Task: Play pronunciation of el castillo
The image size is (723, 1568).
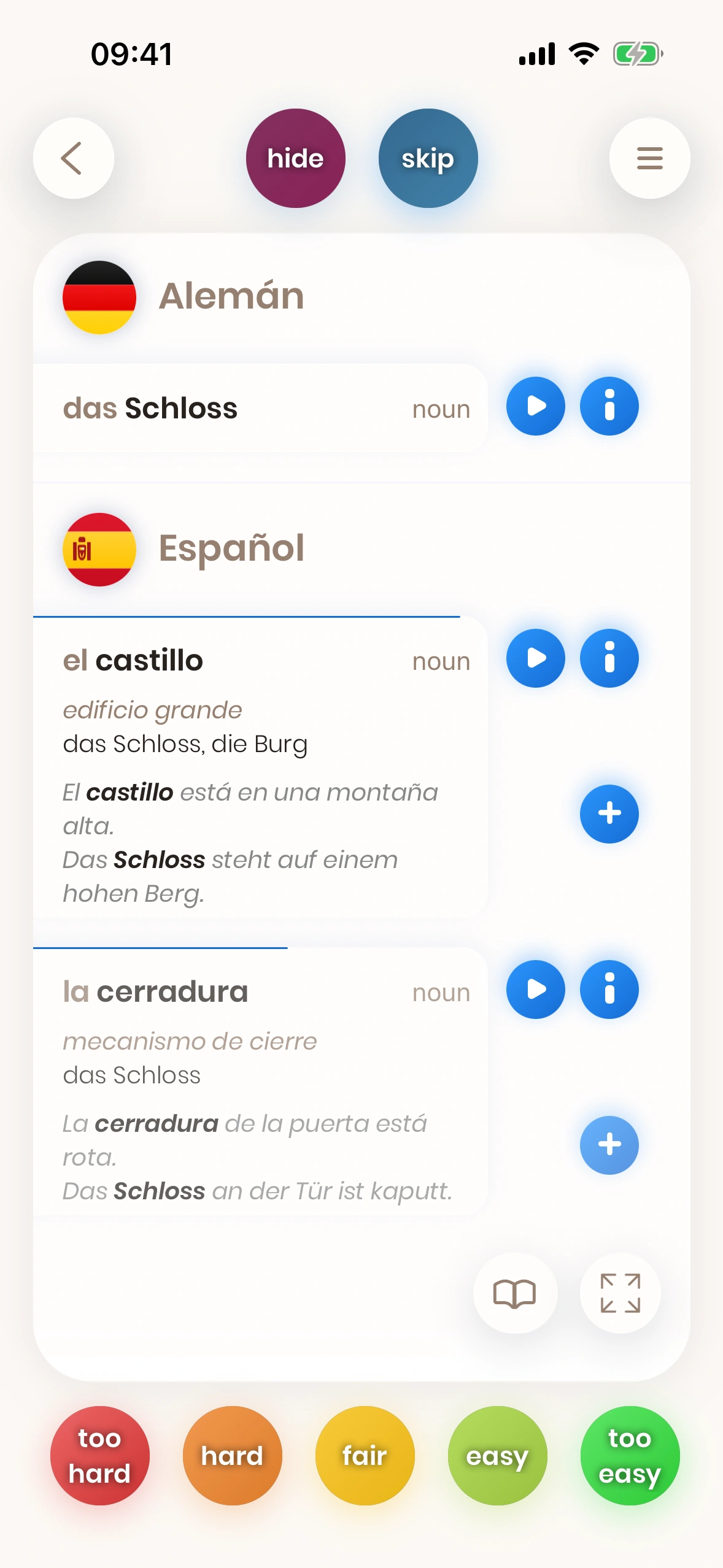Action: point(535,658)
